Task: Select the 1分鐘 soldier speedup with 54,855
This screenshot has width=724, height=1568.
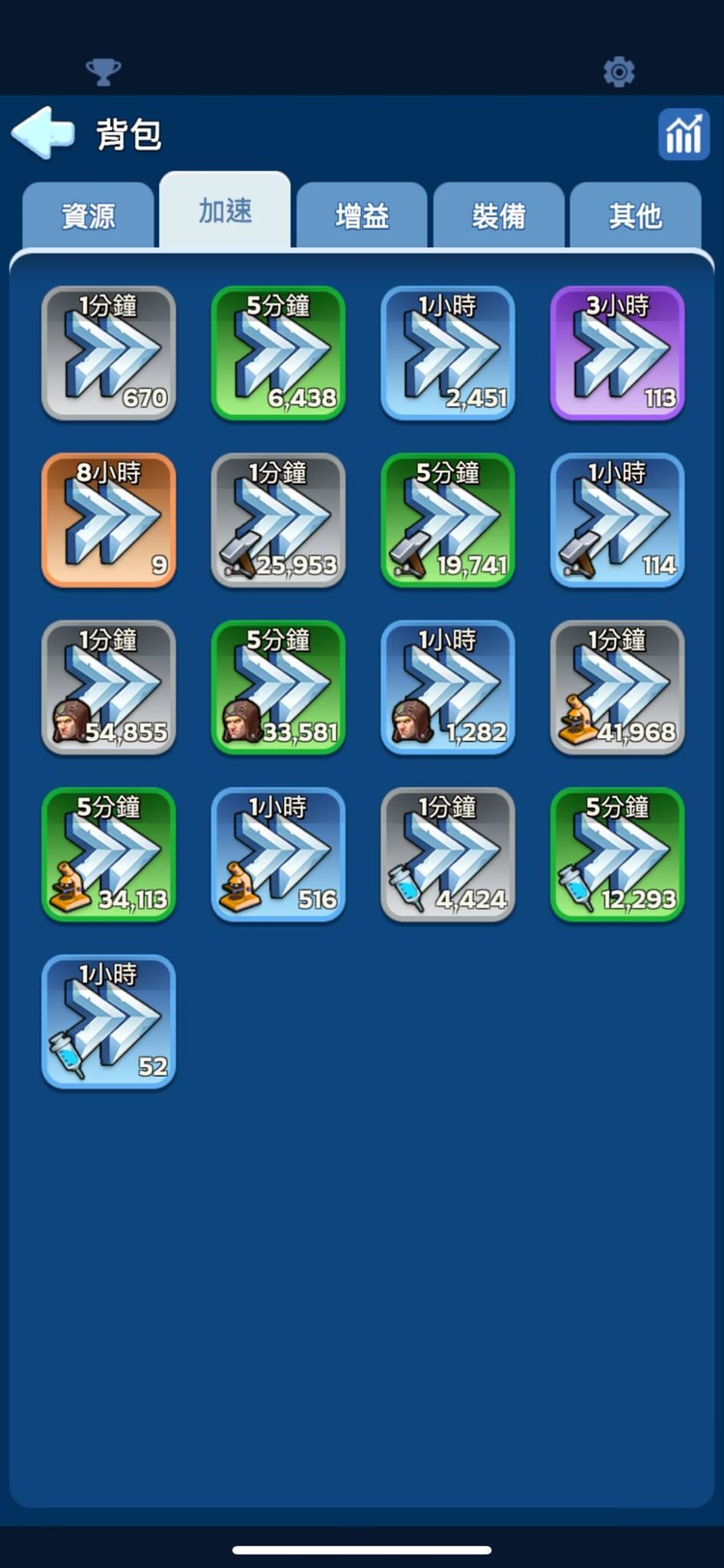Action: pos(108,687)
